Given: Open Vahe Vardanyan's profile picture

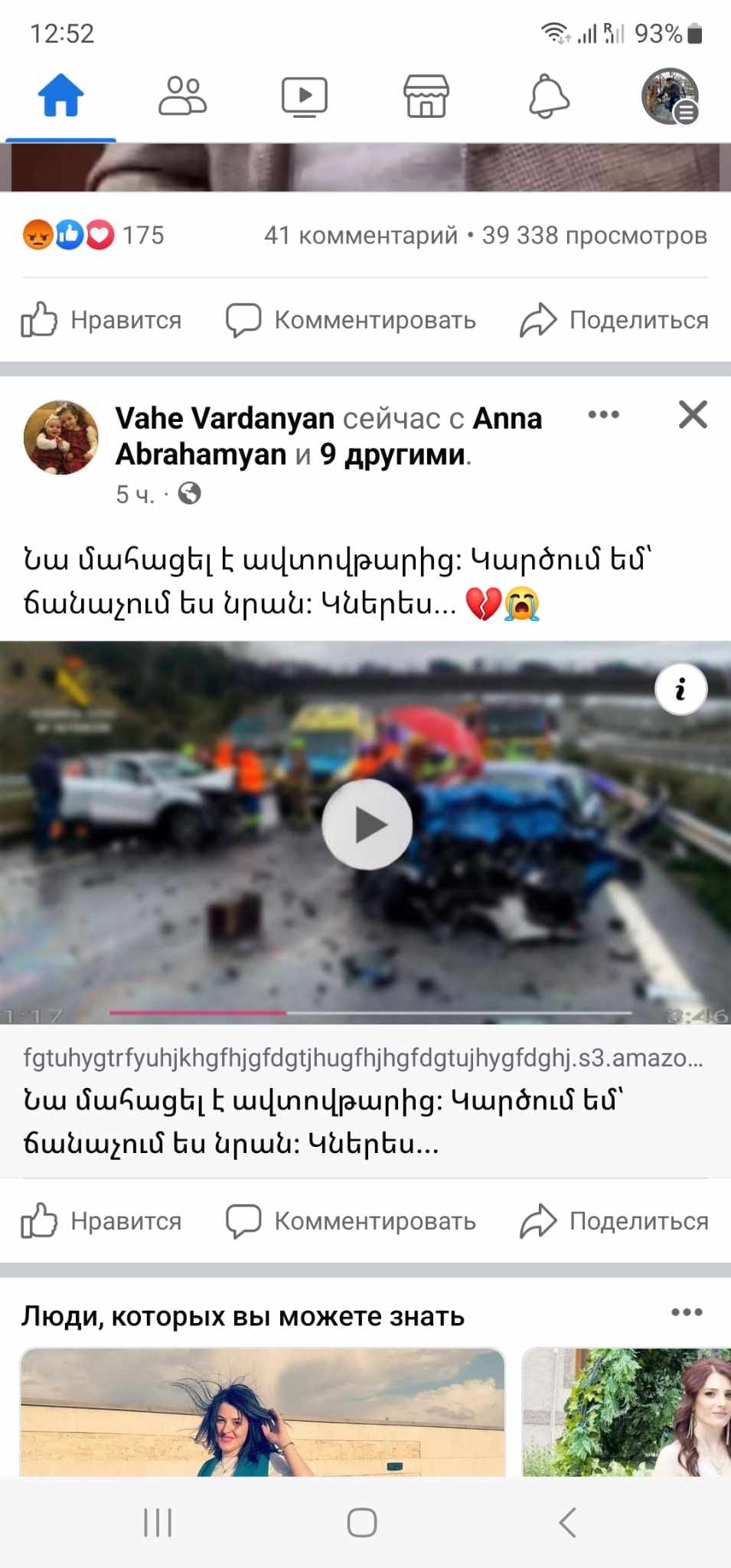Looking at the screenshot, I should click(61, 437).
